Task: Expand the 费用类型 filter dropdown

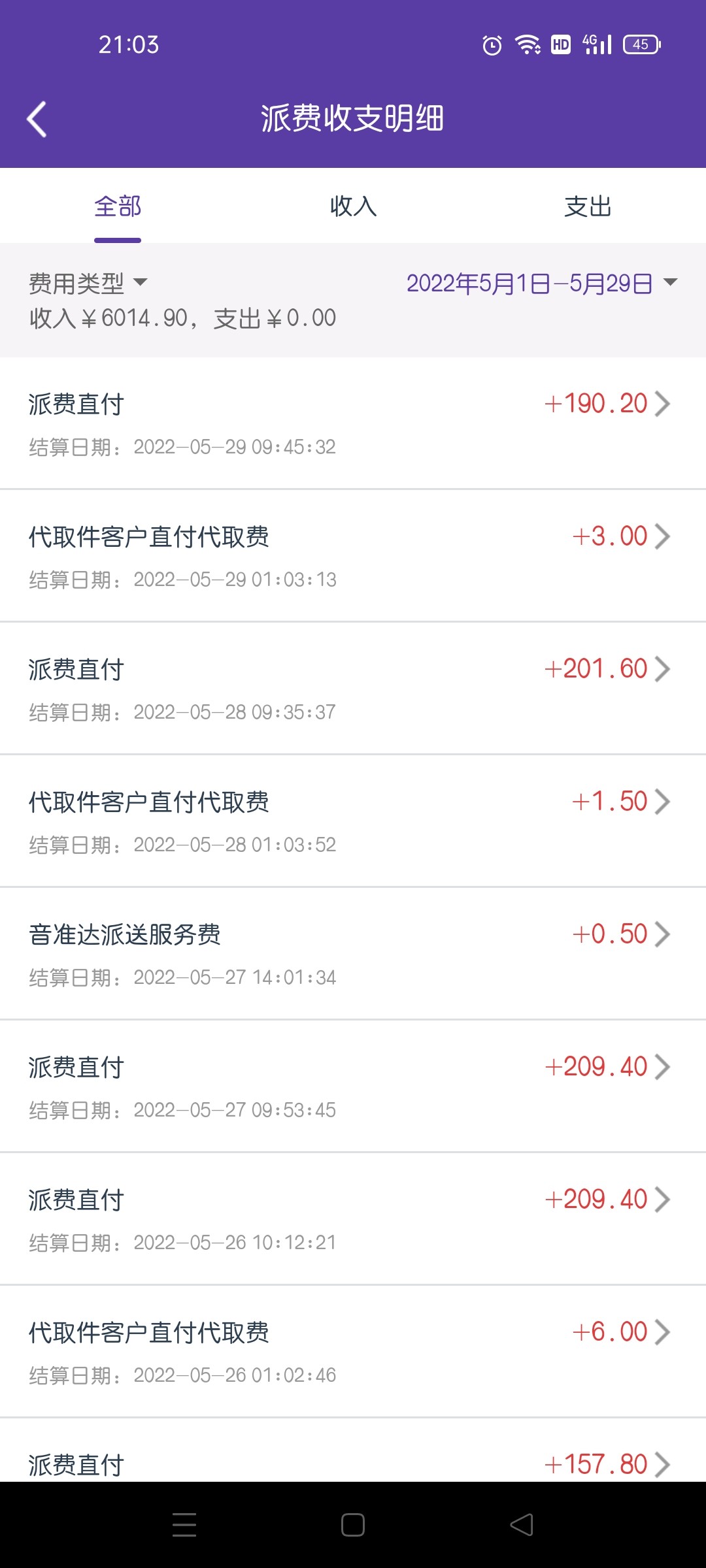Action: (x=88, y=284)
